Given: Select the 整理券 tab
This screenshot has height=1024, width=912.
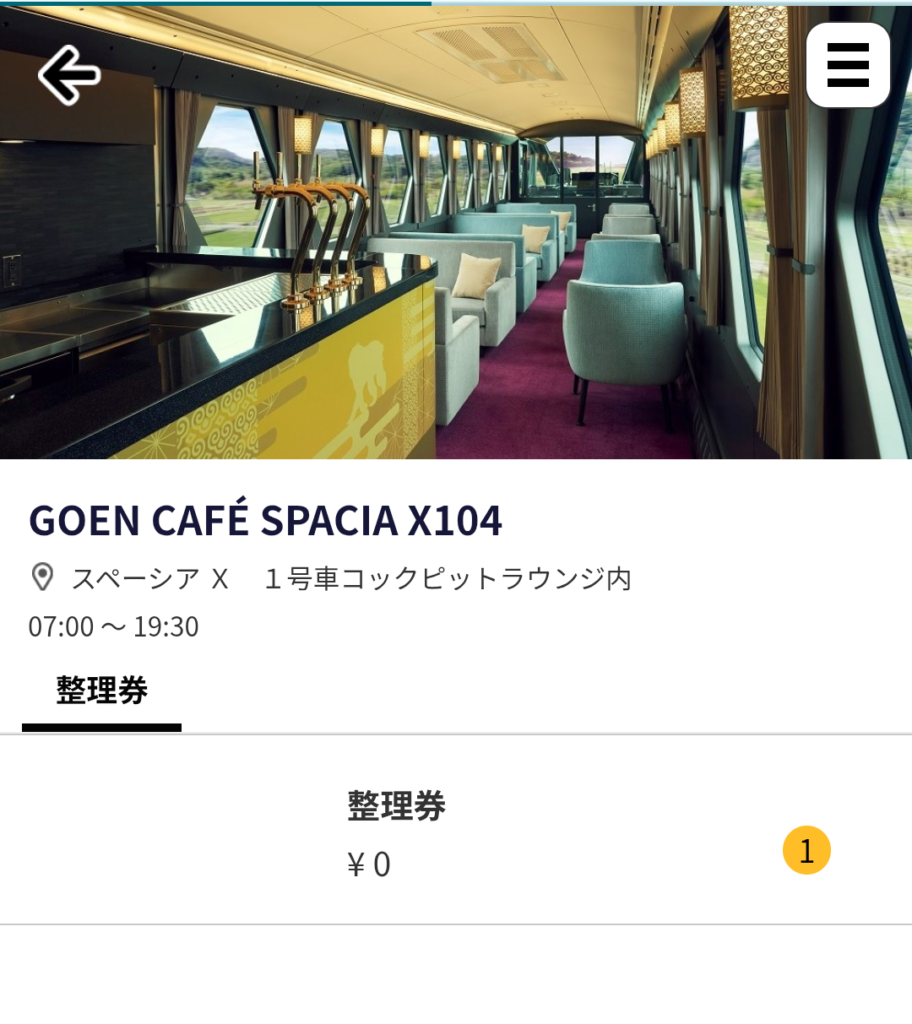Looking at the screenshot, I should pos(102,691).
